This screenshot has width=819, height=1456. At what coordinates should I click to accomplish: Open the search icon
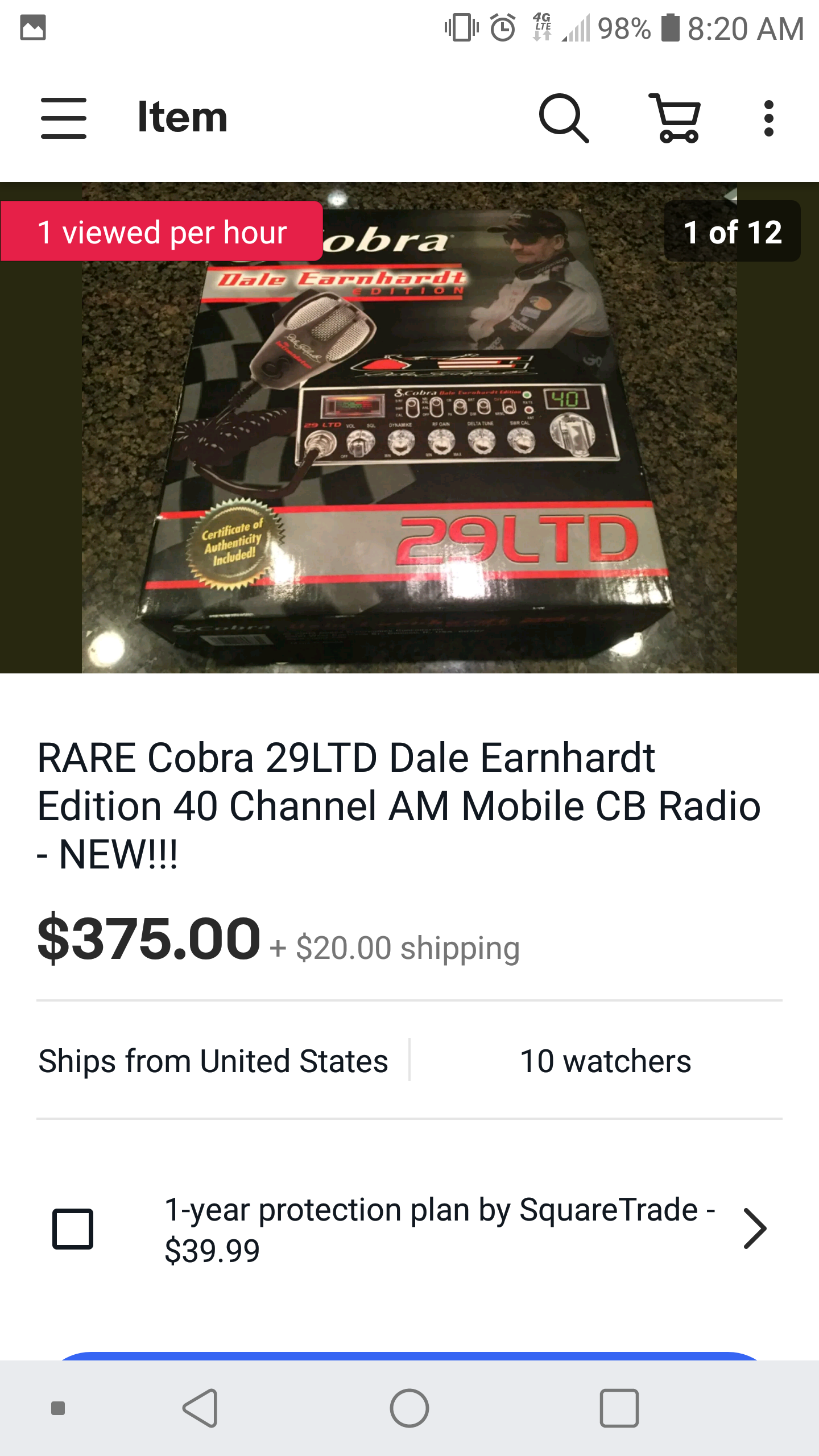coord(563,118)
